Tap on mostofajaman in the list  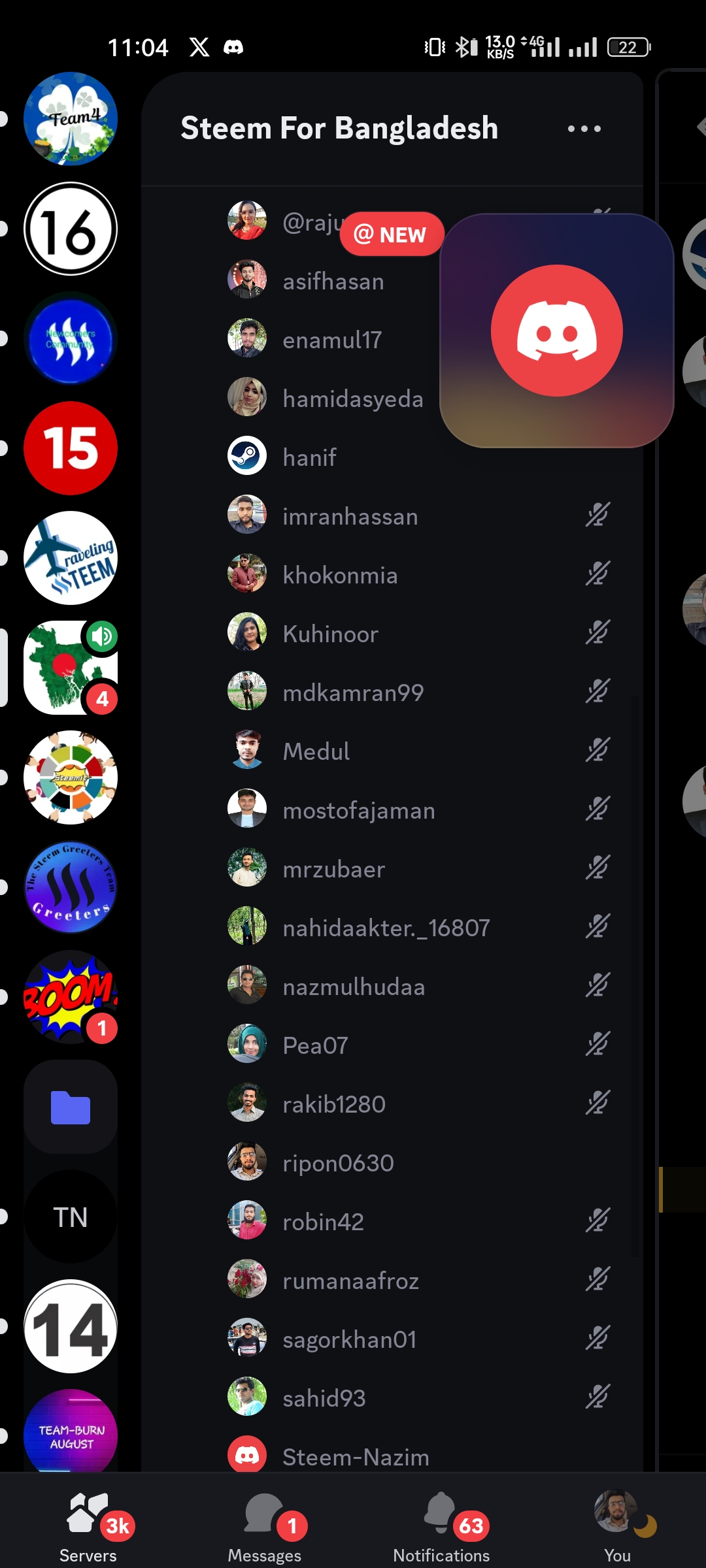click(359, 810)
